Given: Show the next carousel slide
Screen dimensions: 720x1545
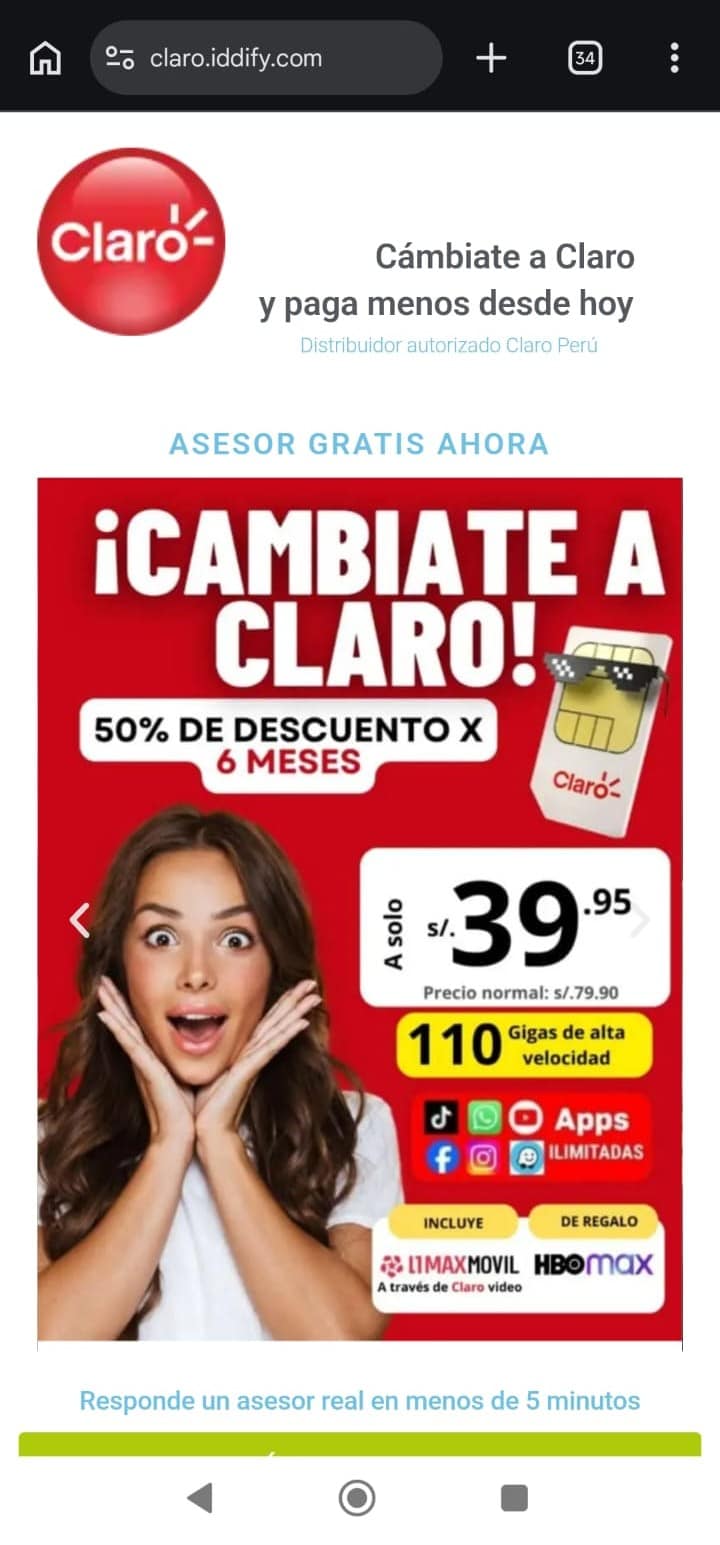Looking at the screenshot, I should coord(640,920).
